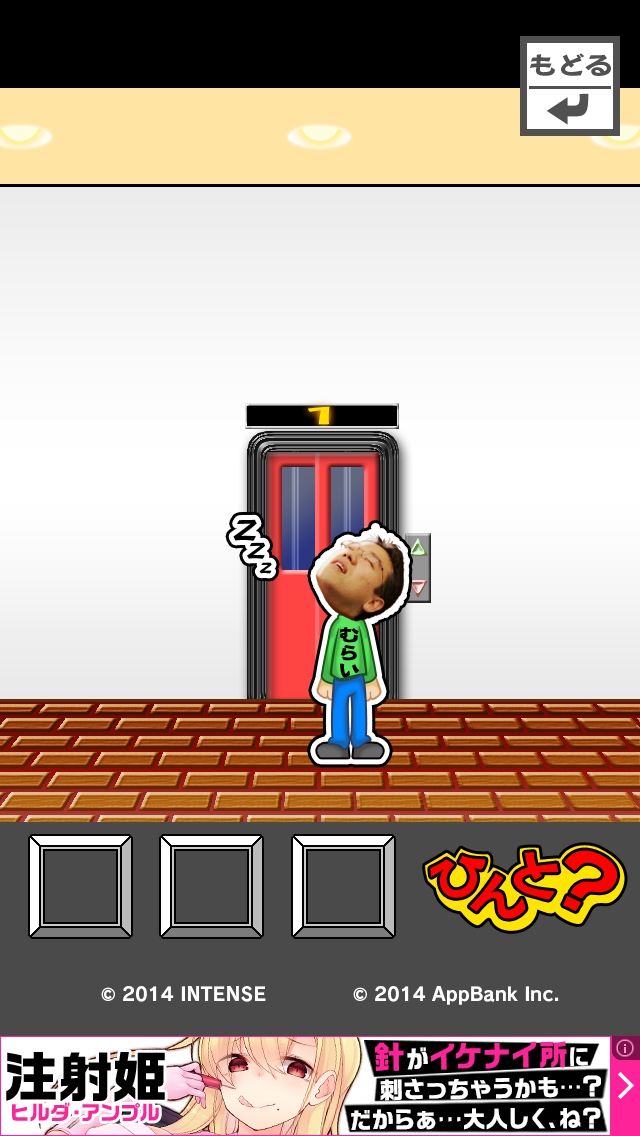This screenshot has width=640, height=1136.
Task: Tap the elevator up arrow button
Action: 418,548
